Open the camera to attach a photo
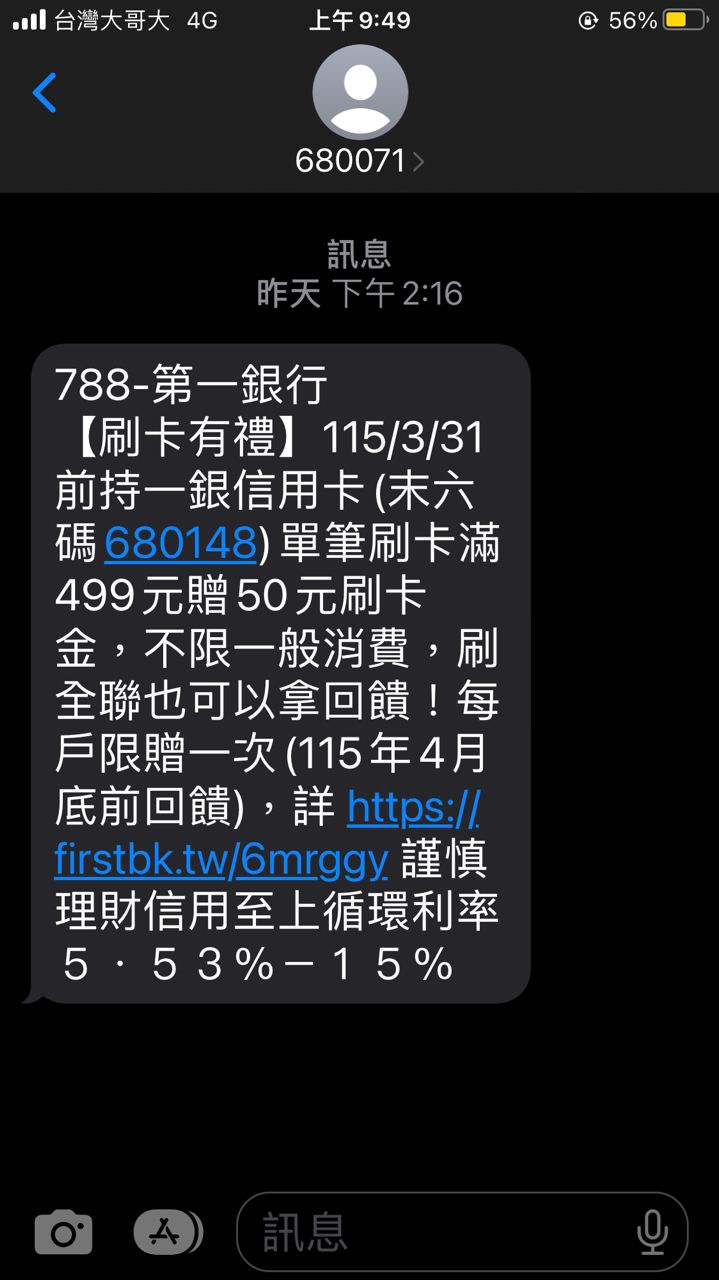This screenshot has width=719, height=1280. (x=64, y=1233)
